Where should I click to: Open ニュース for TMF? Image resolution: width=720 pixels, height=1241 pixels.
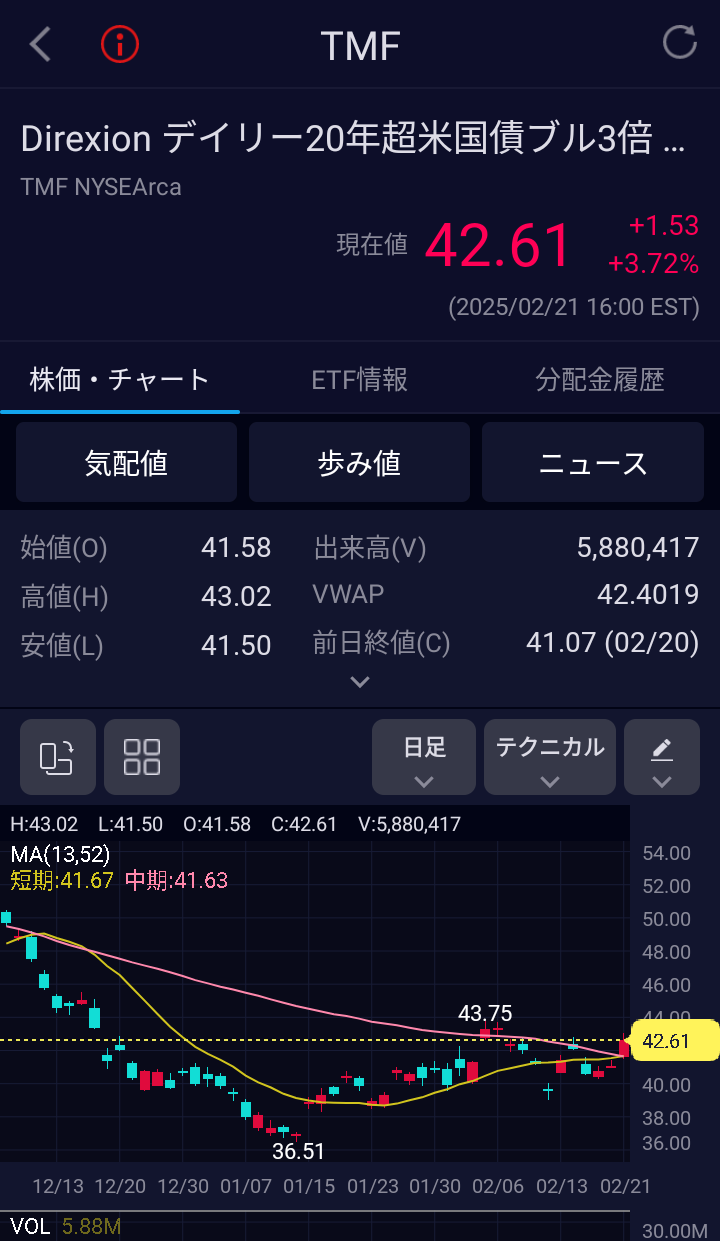point(593,462)
